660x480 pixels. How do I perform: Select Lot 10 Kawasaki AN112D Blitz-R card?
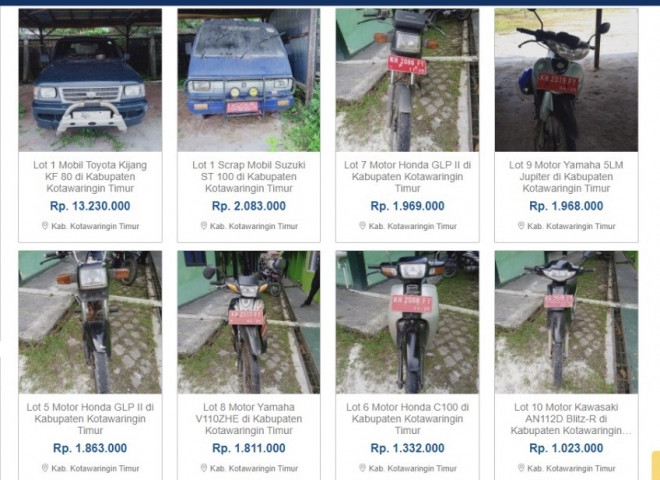pos(566,418)
